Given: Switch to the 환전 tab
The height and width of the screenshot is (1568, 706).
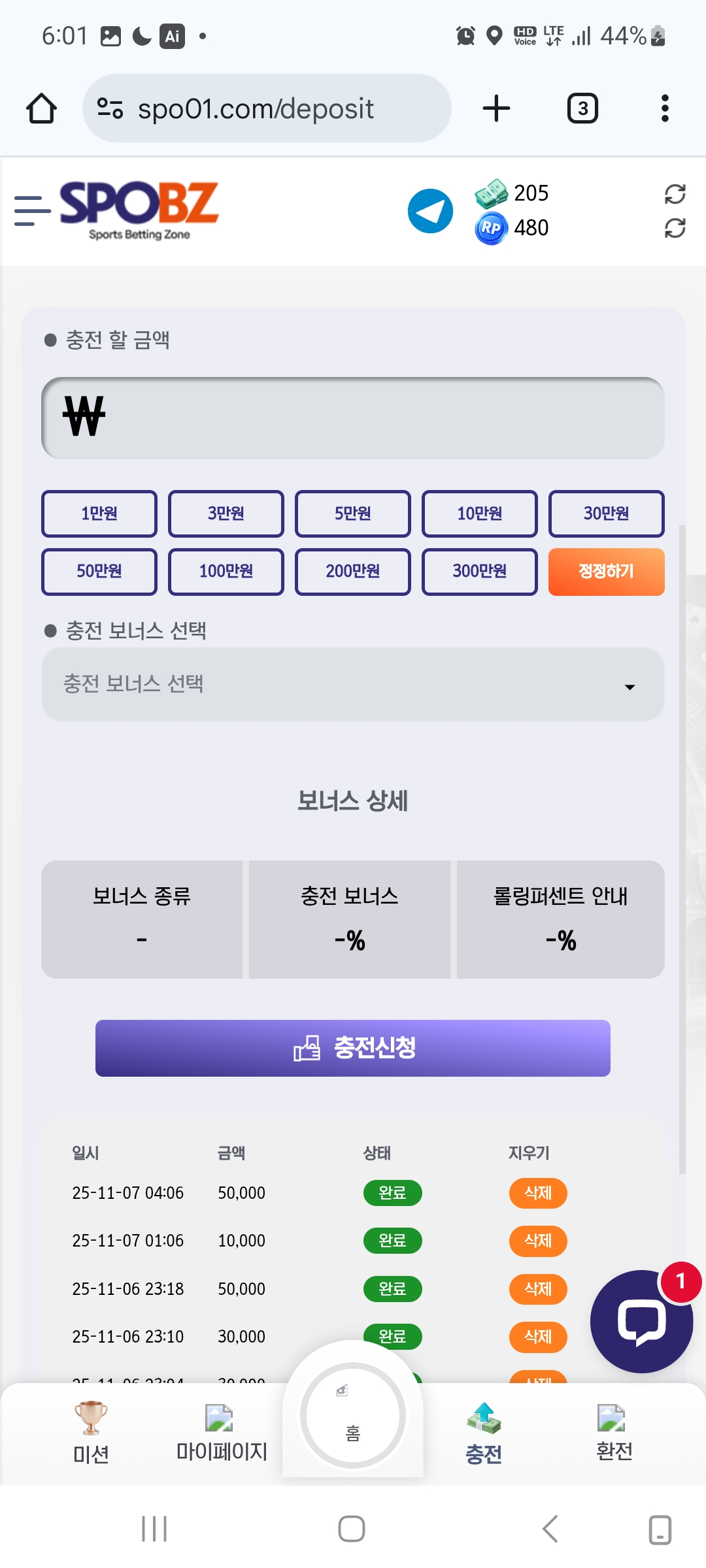Looking at the screenshot, I should [614, 1433].
